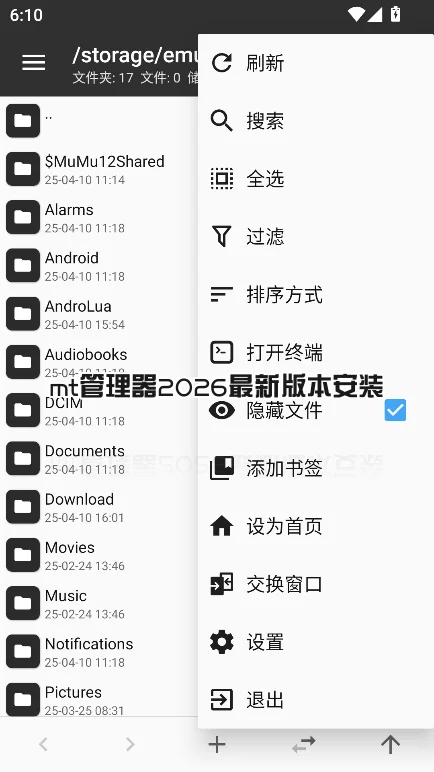Uncheck the 隐藏文件 checkbox
Screen dimensions: 434x772
point(395,410)
